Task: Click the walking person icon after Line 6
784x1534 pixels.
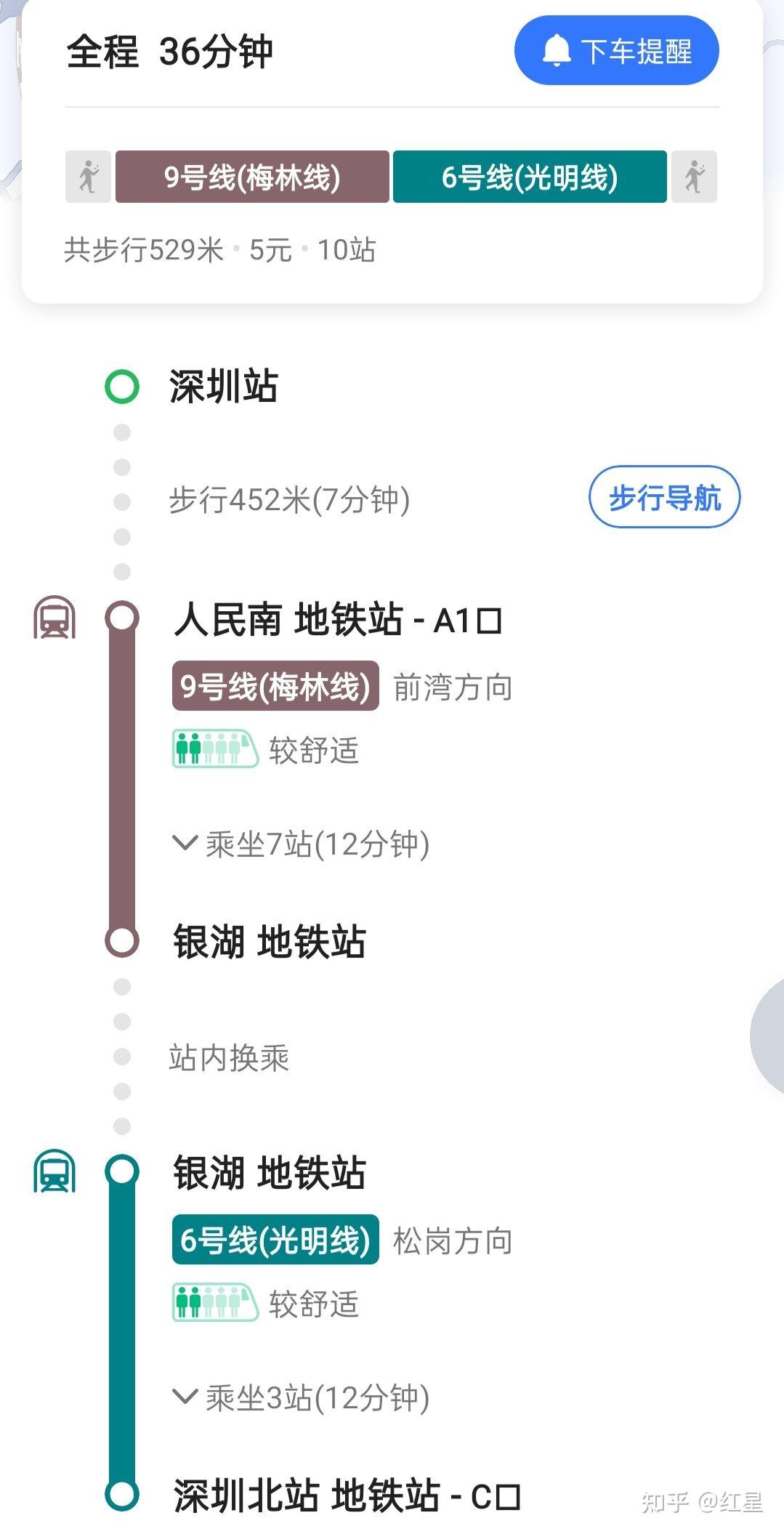Action: point(695,177)
